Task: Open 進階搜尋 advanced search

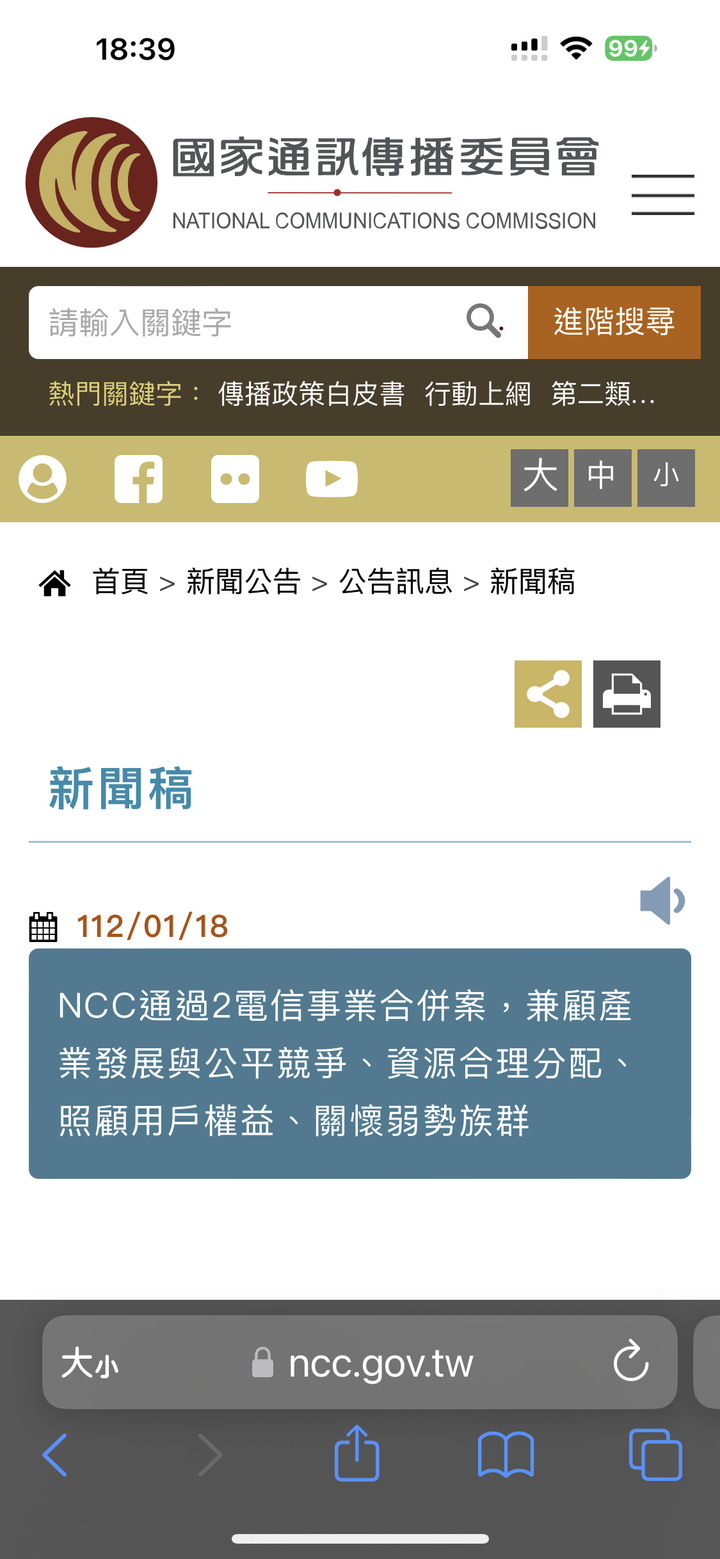Action: click(x=614, y=322)
